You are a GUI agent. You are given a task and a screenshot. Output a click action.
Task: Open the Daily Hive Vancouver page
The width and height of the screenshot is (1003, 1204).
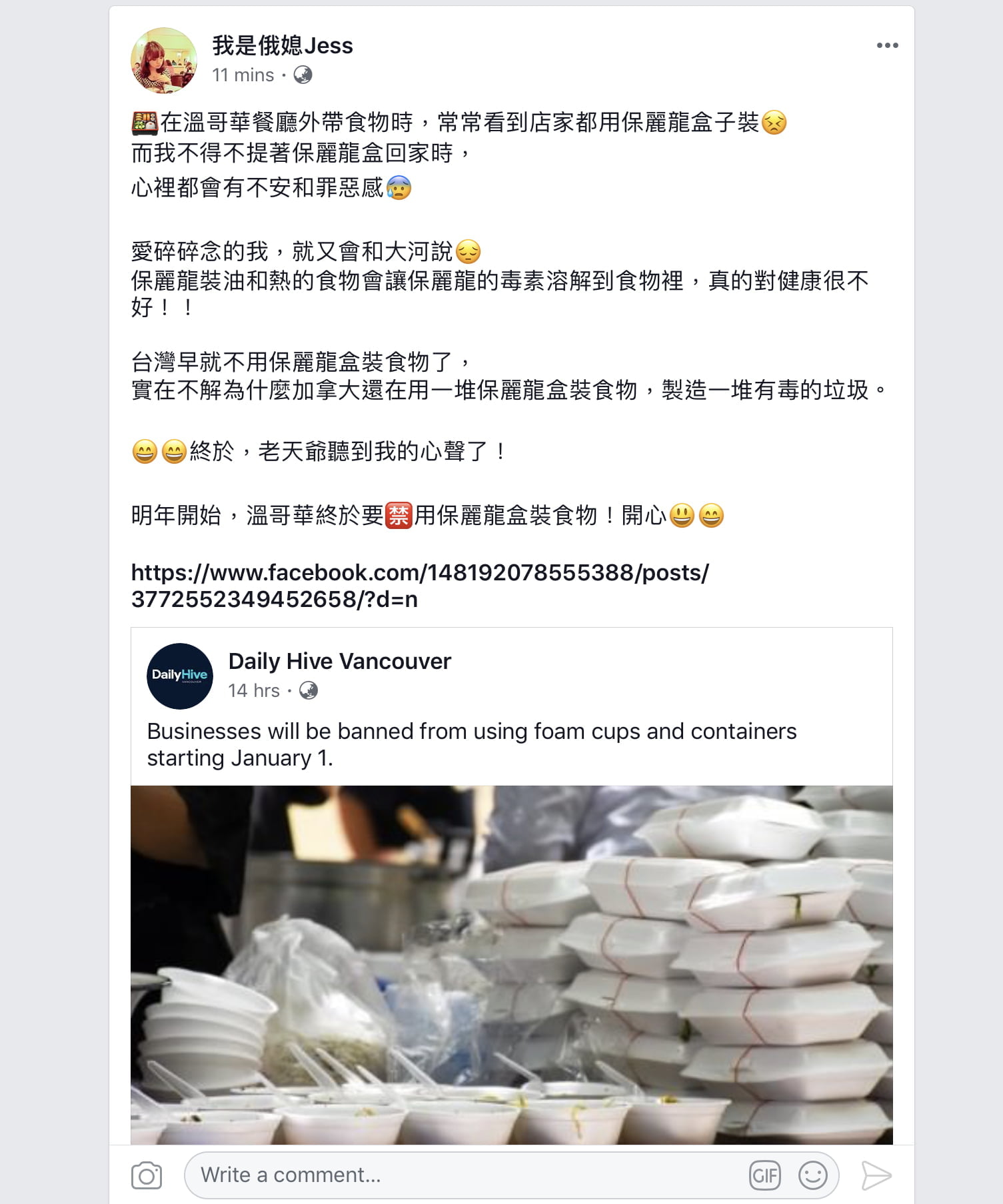point(339,661)
